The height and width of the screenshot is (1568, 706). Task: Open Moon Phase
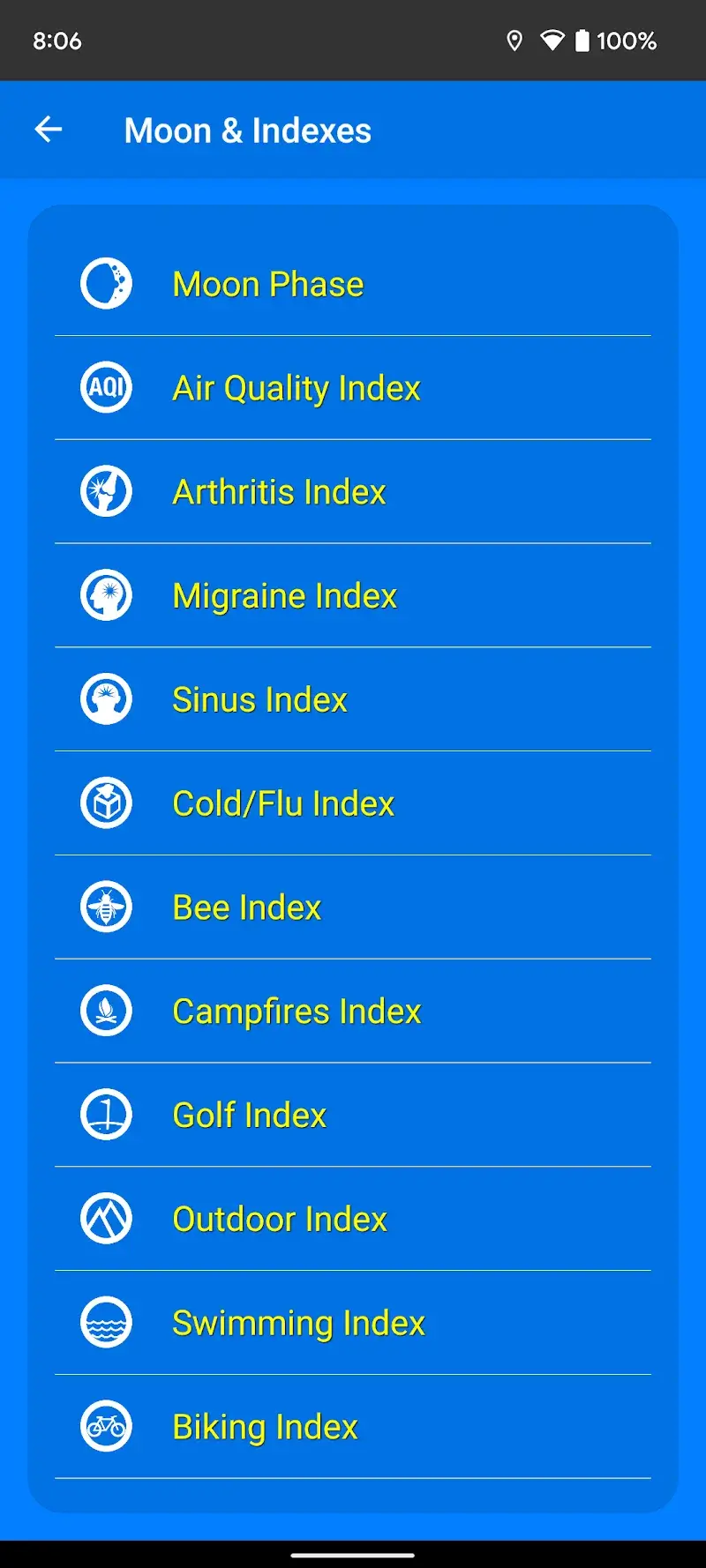click(x=267, y=283)
